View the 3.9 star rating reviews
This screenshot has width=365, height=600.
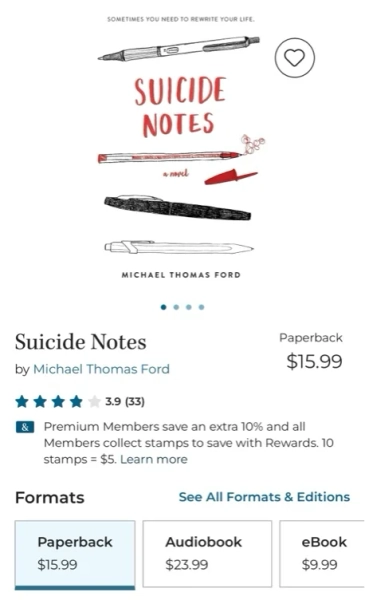[80, 402]
